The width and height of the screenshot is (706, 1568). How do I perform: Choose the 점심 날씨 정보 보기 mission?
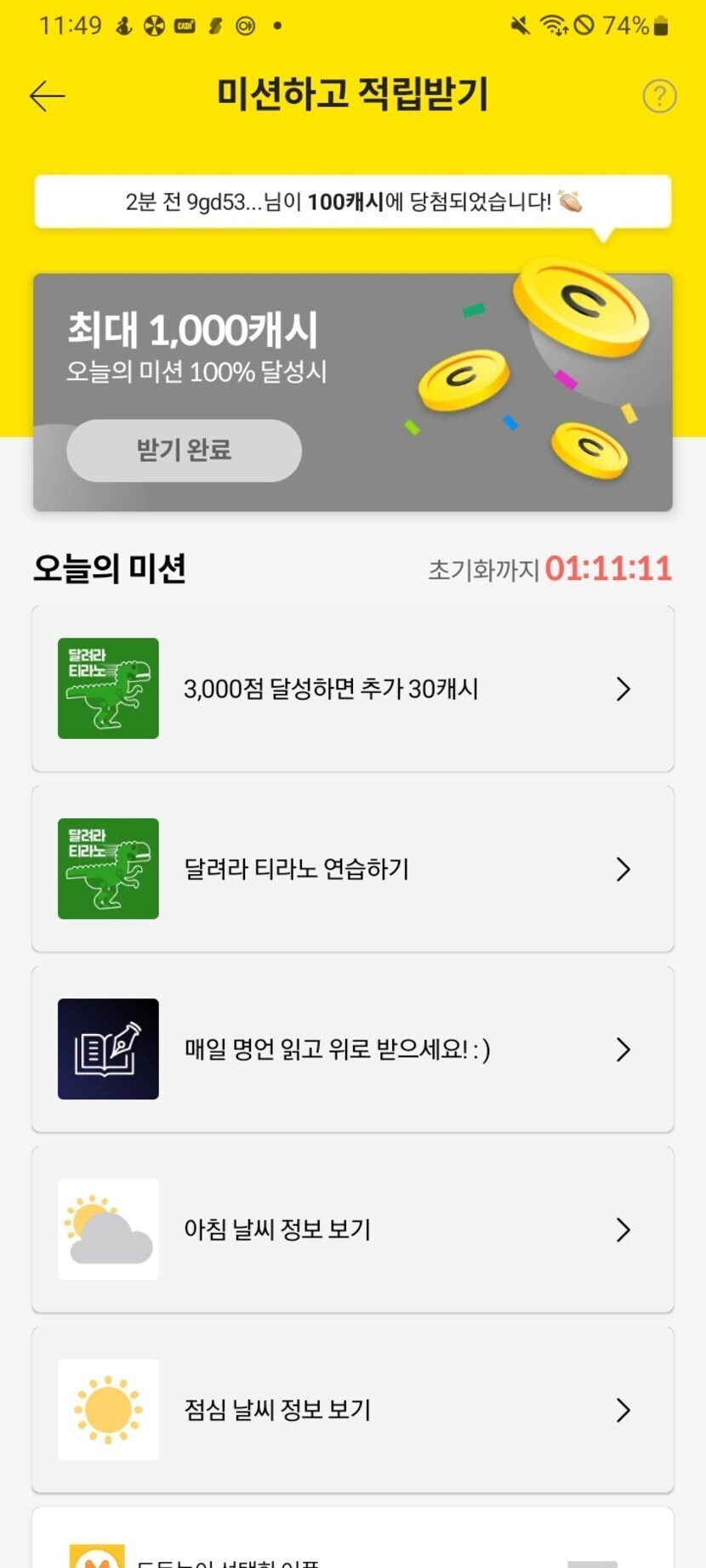[x=352, y=1410]
